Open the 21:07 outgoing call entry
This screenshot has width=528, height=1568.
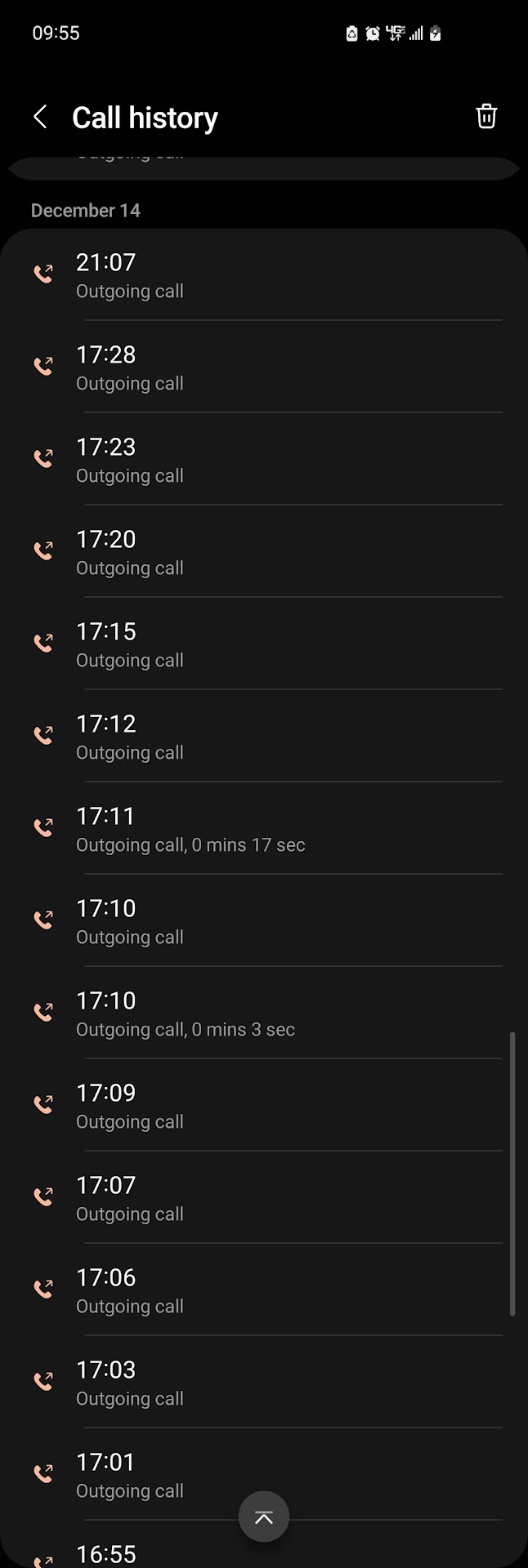(x=263, y=275)
